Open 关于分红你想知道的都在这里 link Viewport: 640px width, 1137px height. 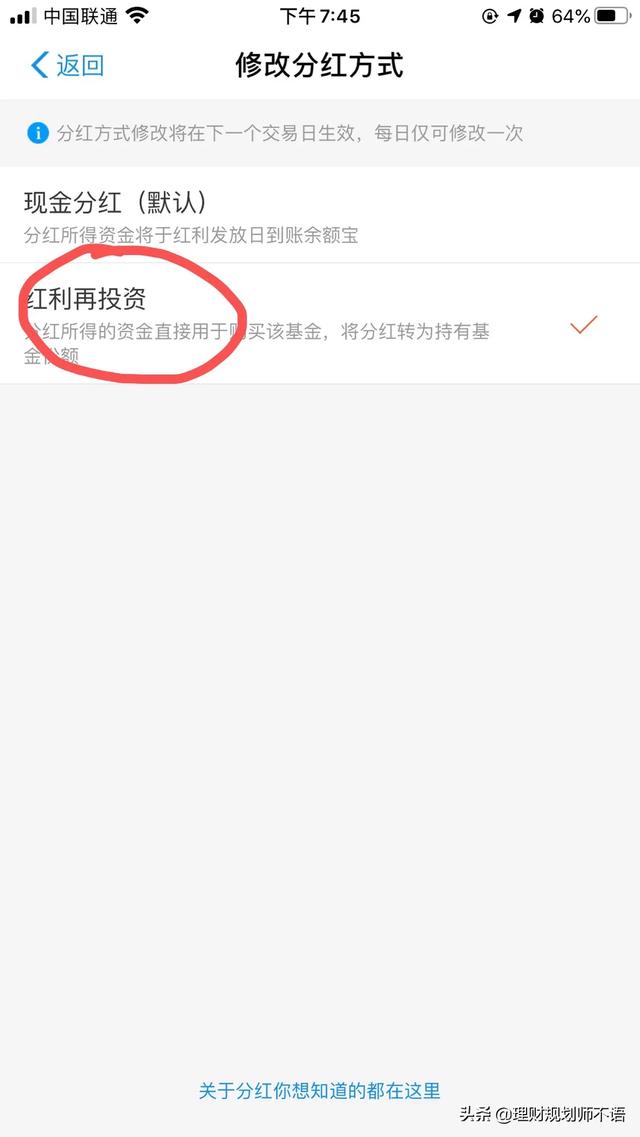point(320,1091)
